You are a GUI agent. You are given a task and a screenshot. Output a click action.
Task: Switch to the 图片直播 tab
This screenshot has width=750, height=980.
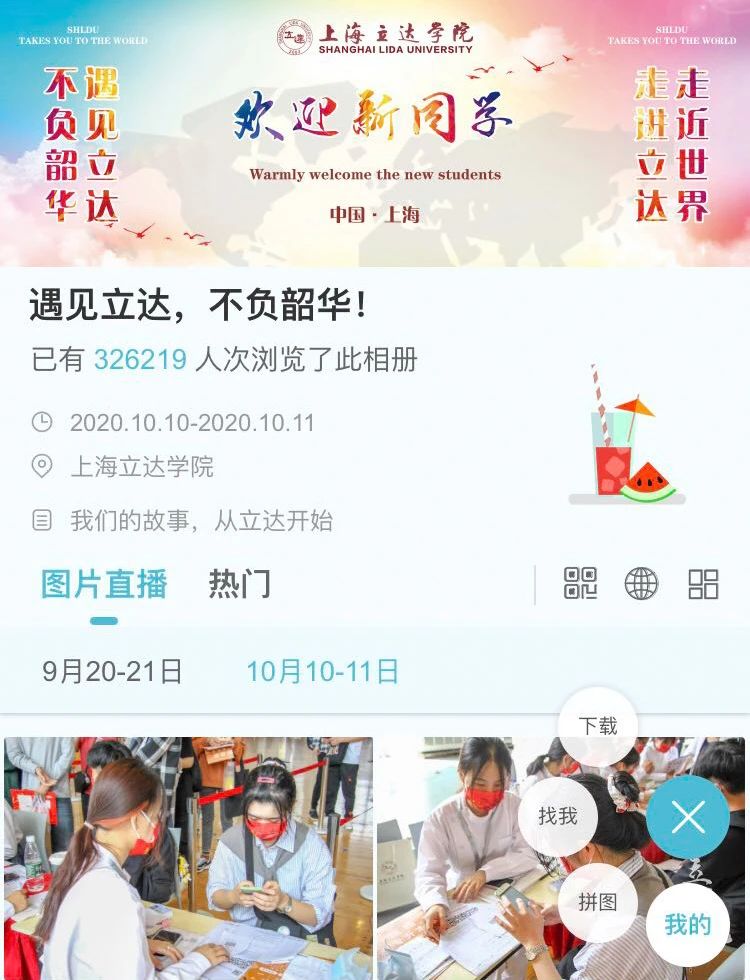point(104,584)
